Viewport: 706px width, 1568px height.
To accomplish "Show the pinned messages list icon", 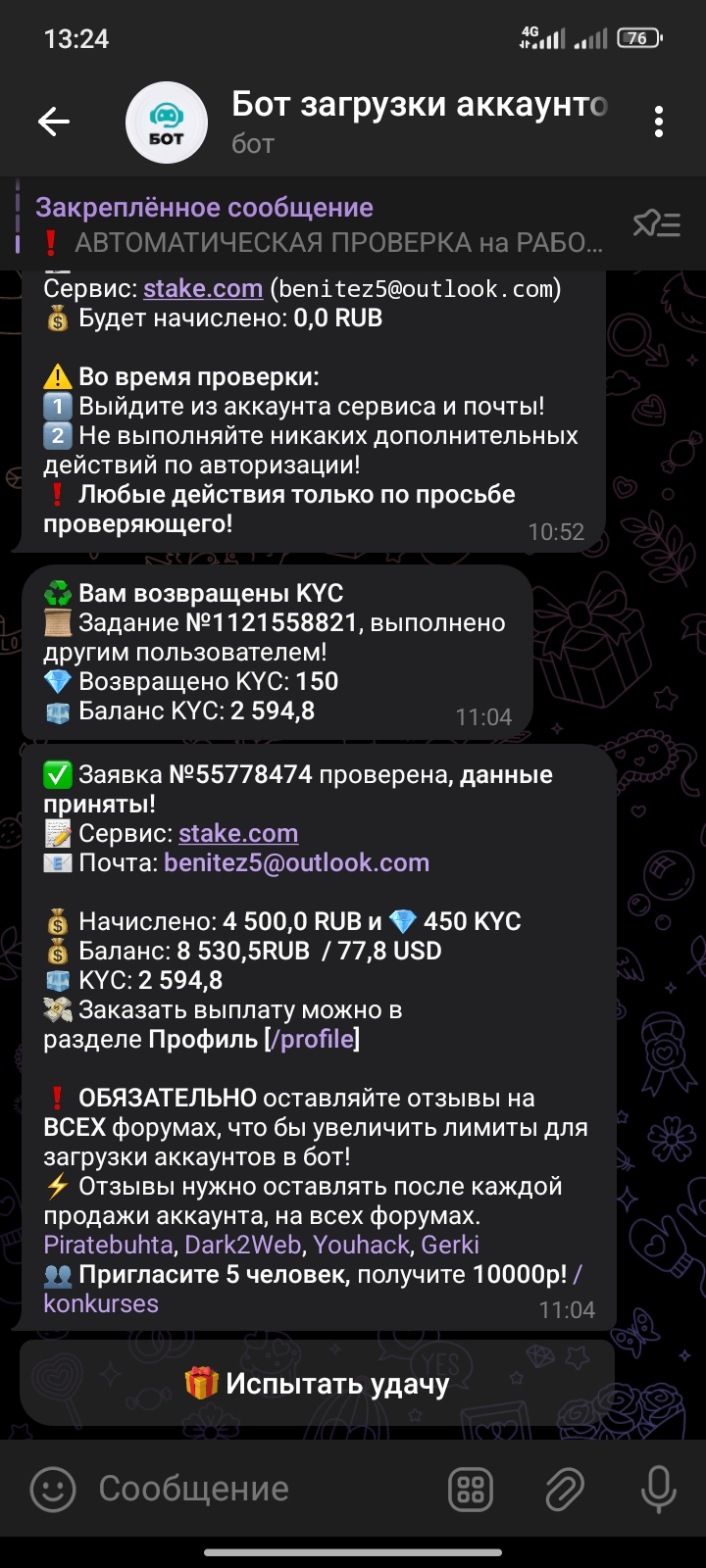I will coord(656,224).
